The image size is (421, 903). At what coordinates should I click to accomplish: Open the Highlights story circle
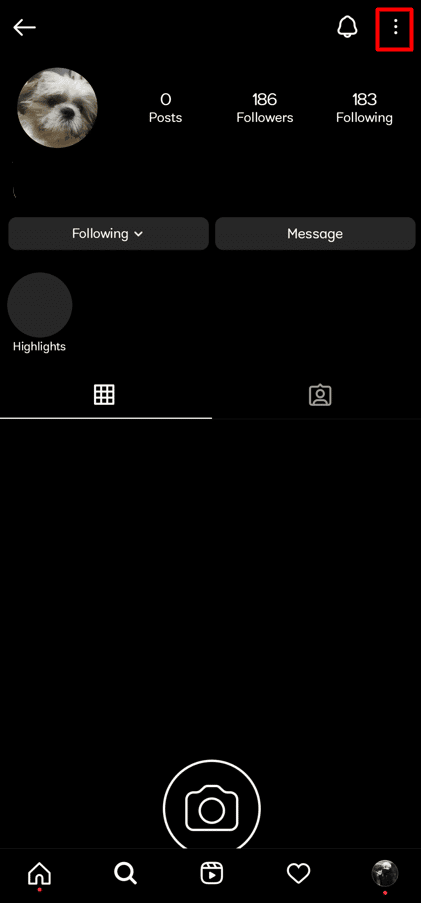[40, 305]
